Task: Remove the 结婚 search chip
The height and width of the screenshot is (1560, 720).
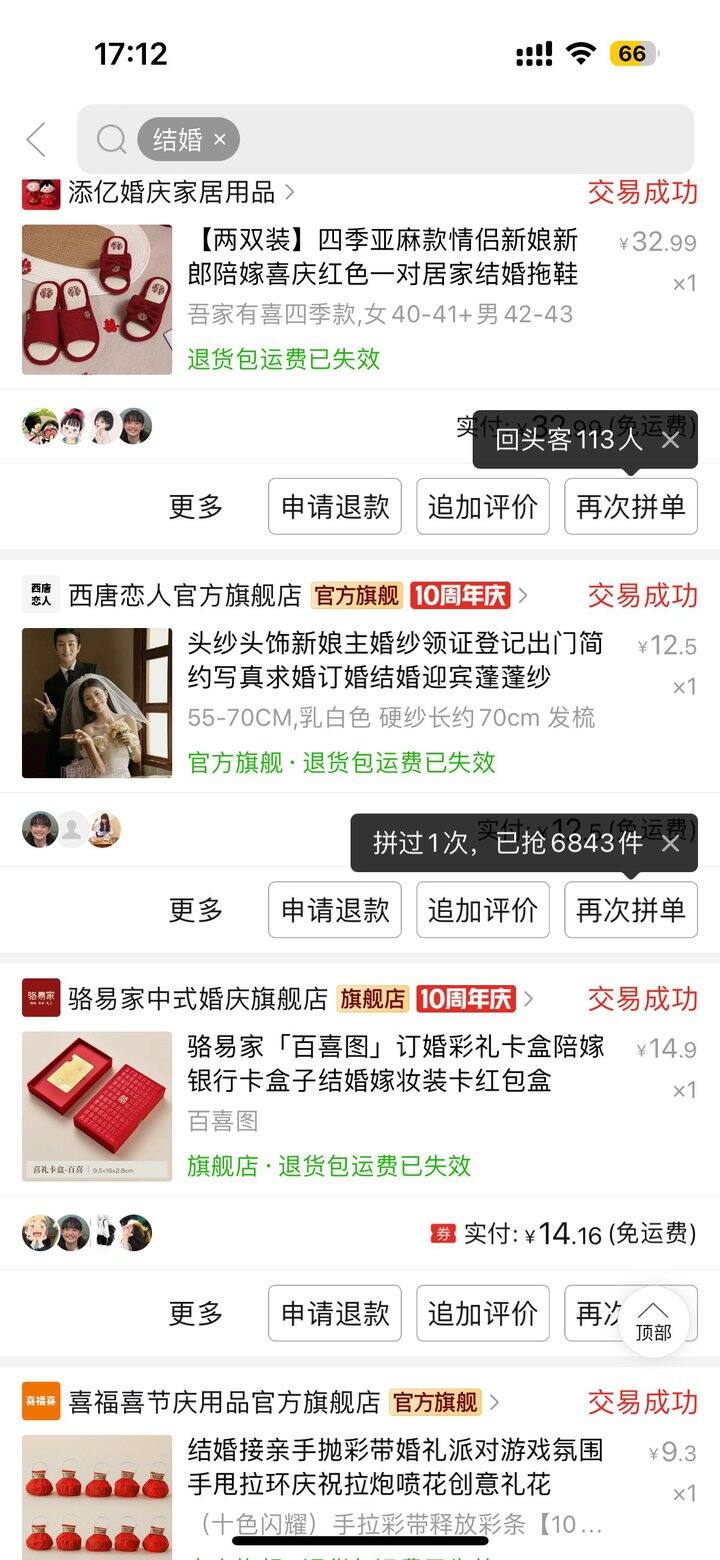Action: 220,140
